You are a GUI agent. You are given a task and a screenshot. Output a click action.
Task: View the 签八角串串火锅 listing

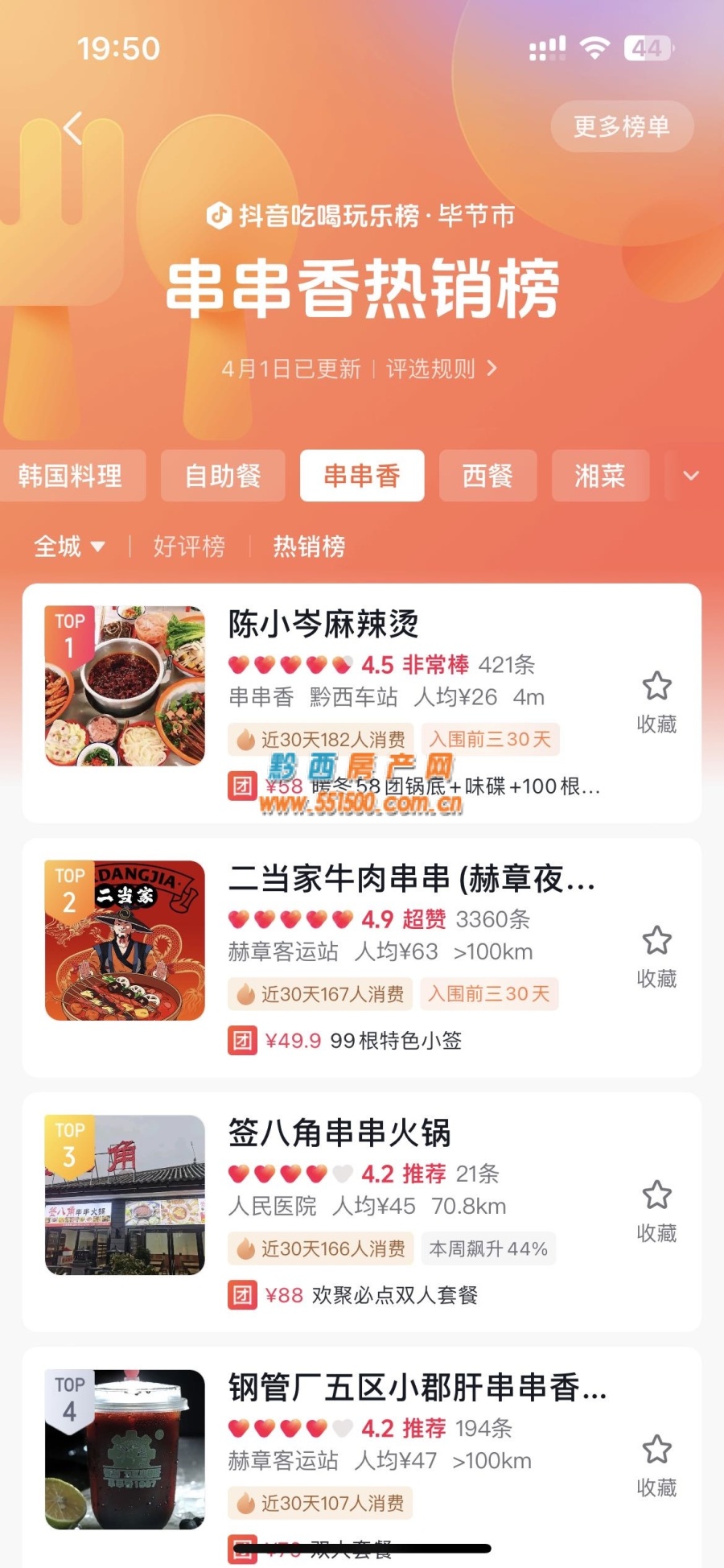coord(339,1133)
